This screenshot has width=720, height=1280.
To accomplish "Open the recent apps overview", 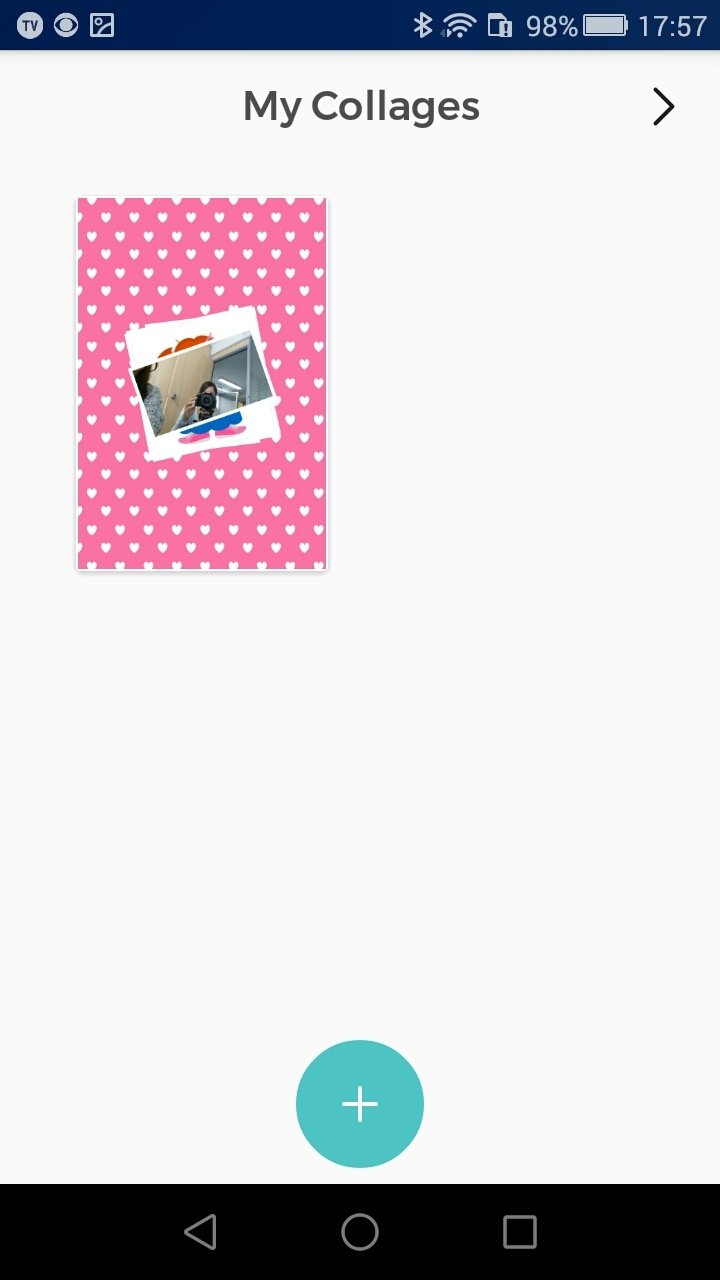I will 519,1232.
